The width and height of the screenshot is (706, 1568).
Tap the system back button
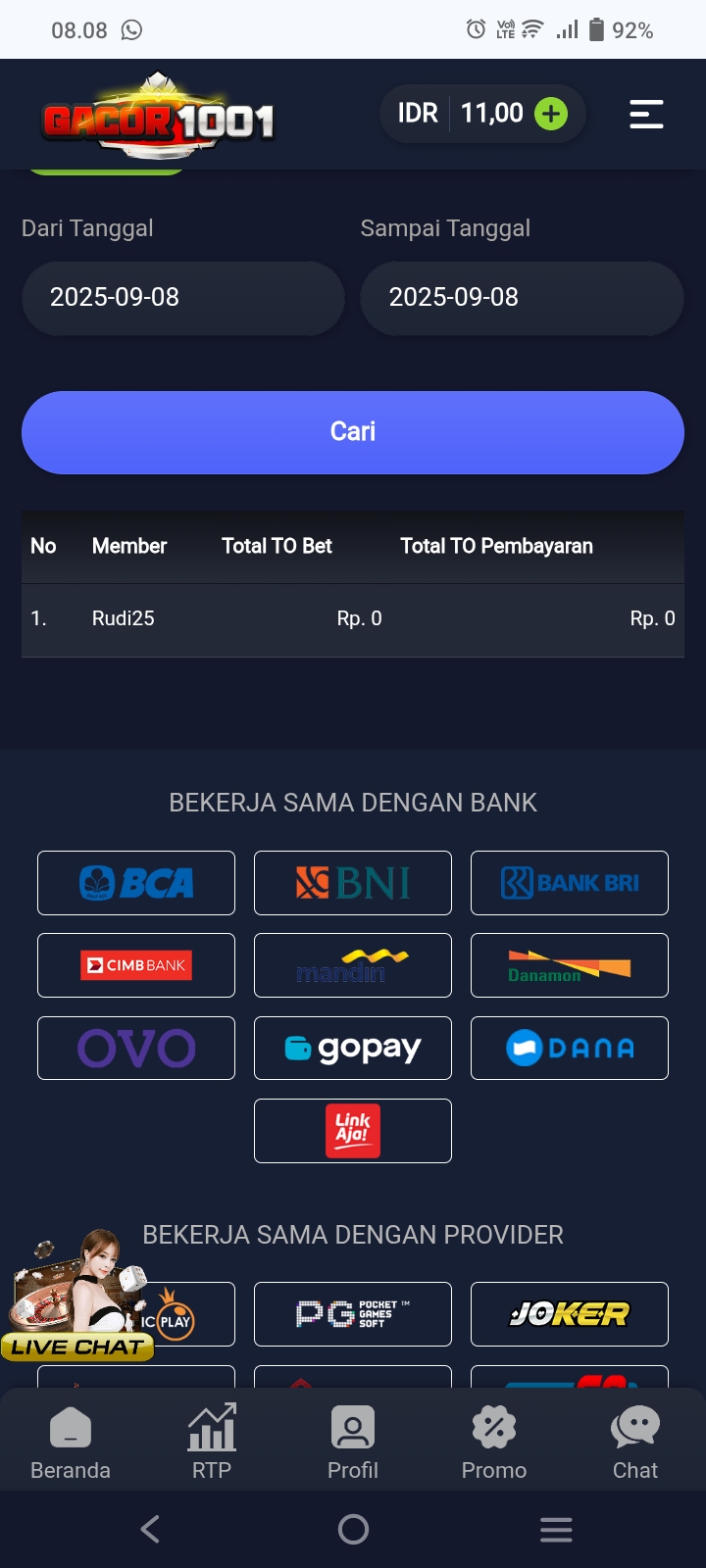[x=150, y=1529]
